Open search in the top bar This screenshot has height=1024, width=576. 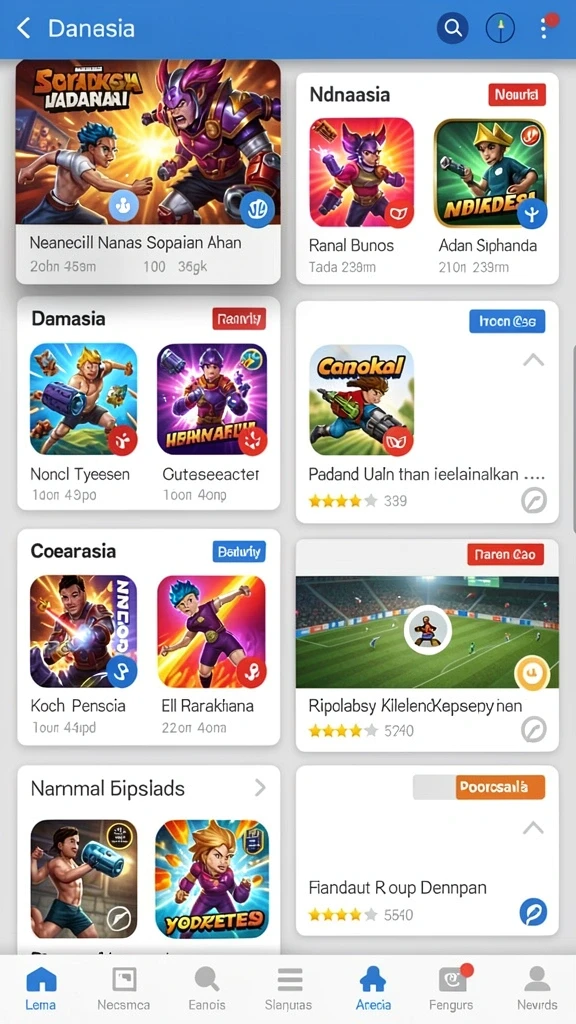click(x=453, y=28)
